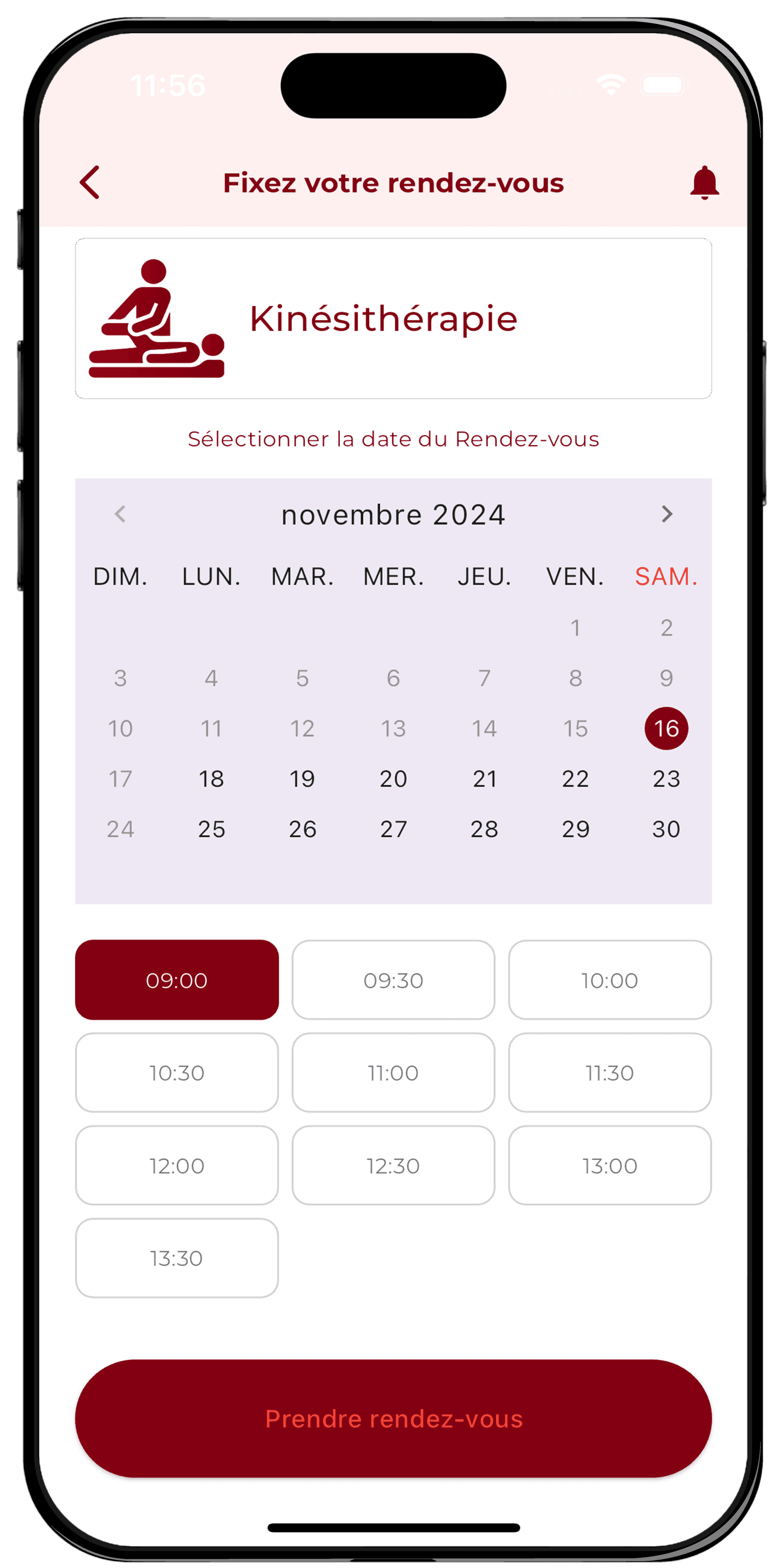Choose the 11:00 time slot
Screen dimensions: 778x1568
pos(393,1073)
